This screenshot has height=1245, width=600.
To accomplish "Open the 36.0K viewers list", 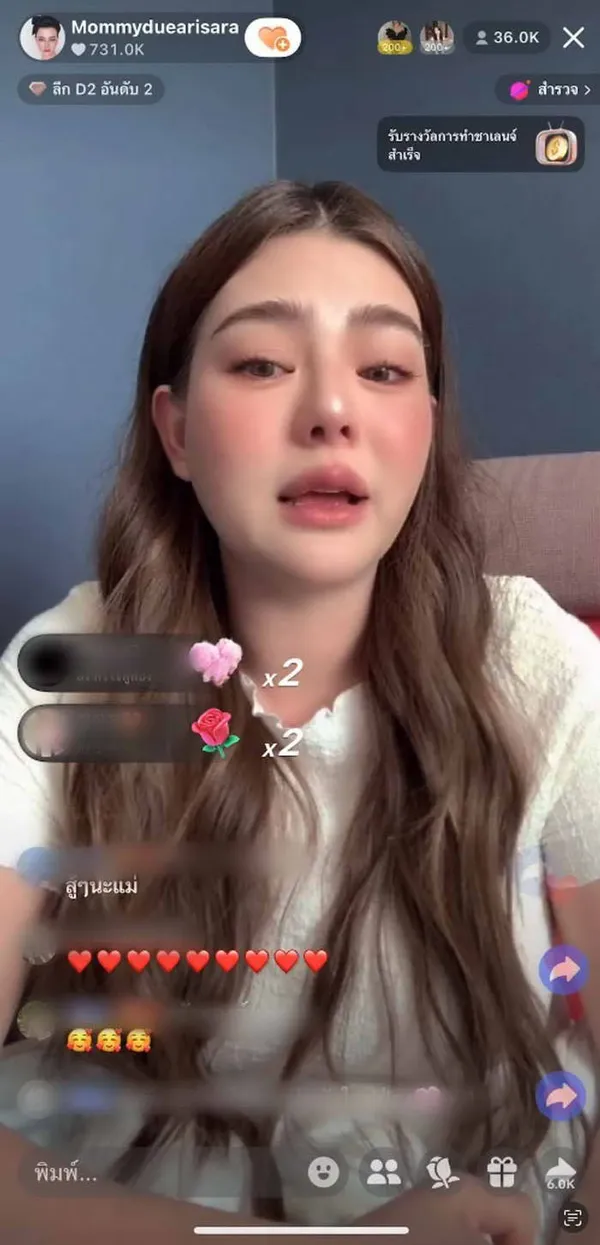I will [507, 38].
